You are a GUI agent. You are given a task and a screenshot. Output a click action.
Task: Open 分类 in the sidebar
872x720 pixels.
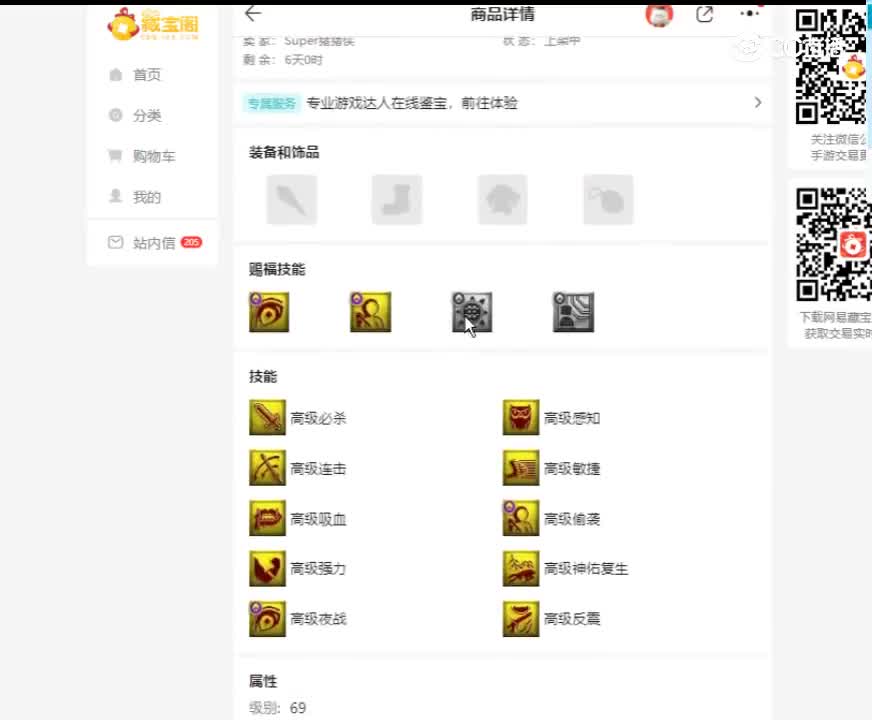[146, 116]
